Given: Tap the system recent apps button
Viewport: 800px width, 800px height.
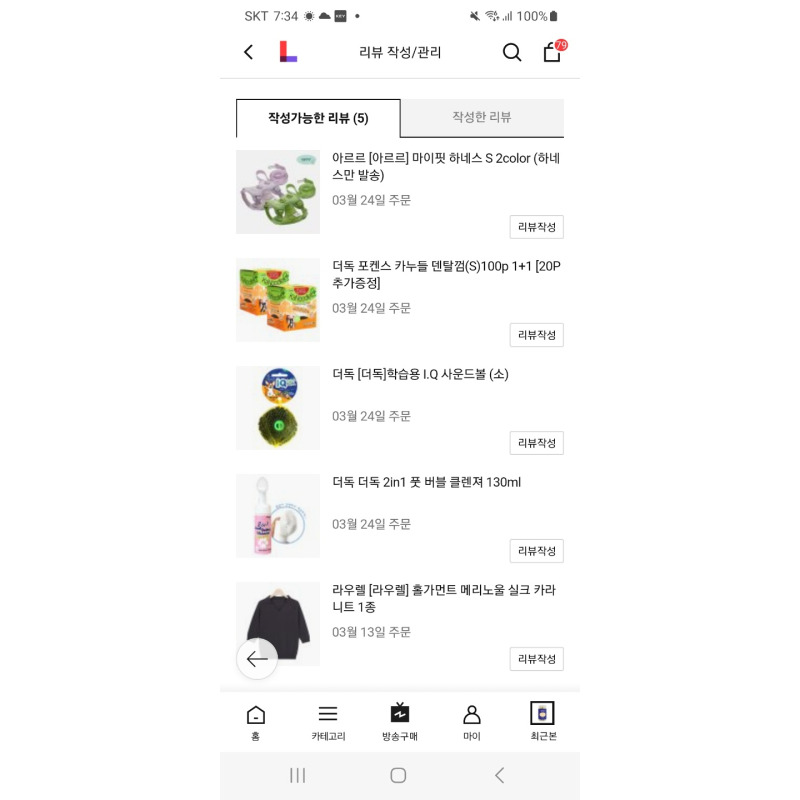Looking at the screenshot, I should (297, 776).
